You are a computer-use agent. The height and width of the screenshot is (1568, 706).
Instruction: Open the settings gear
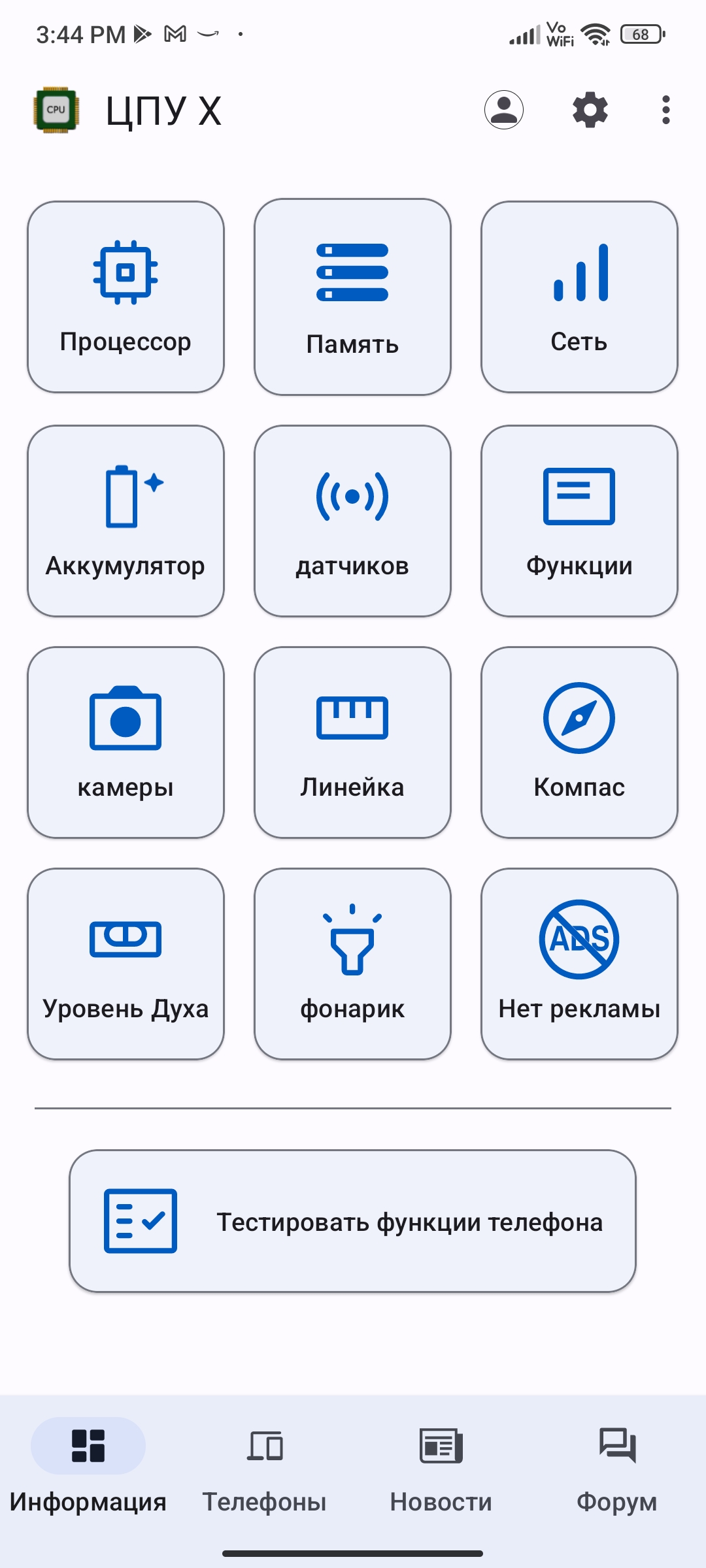590,110
